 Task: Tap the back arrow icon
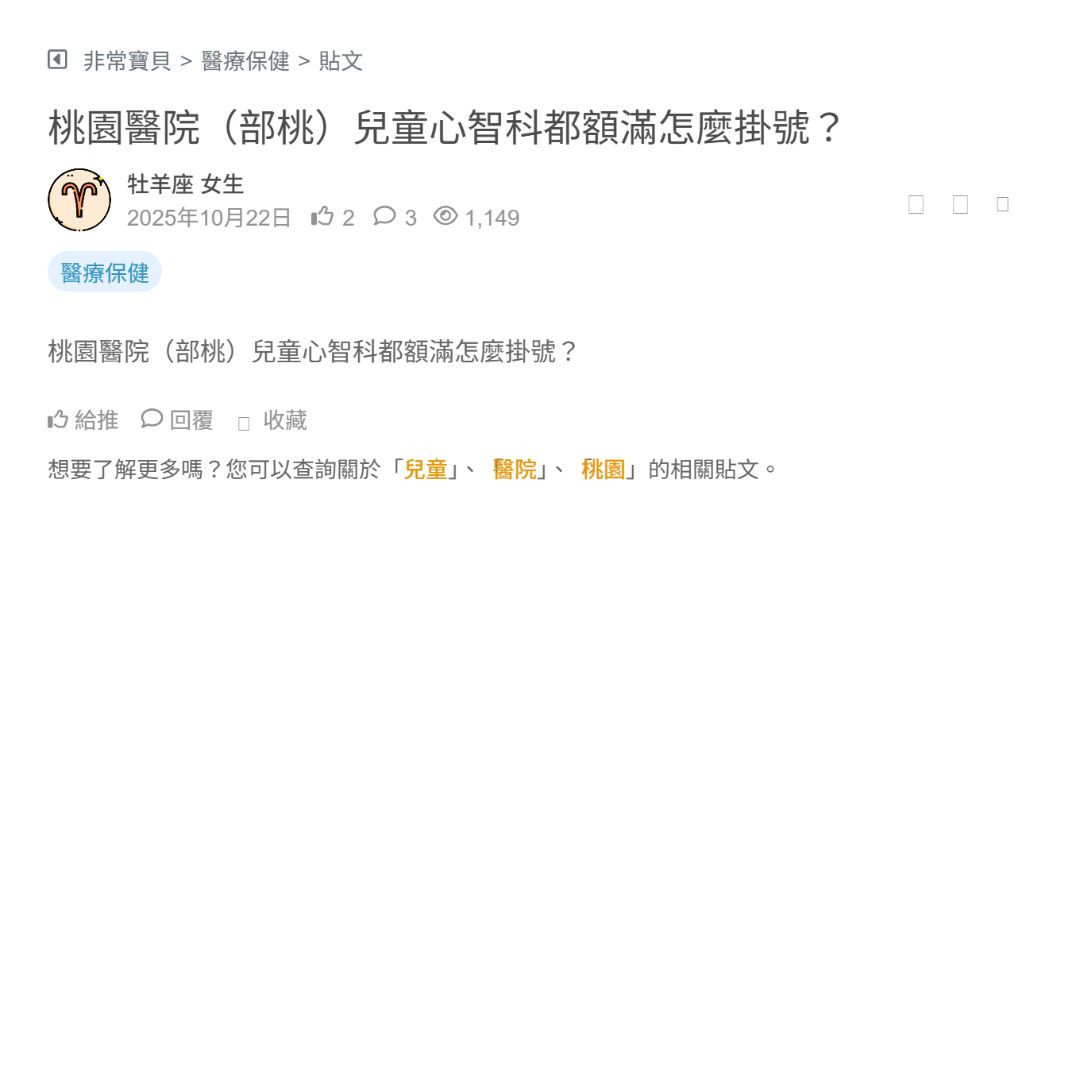coord(57,60)
